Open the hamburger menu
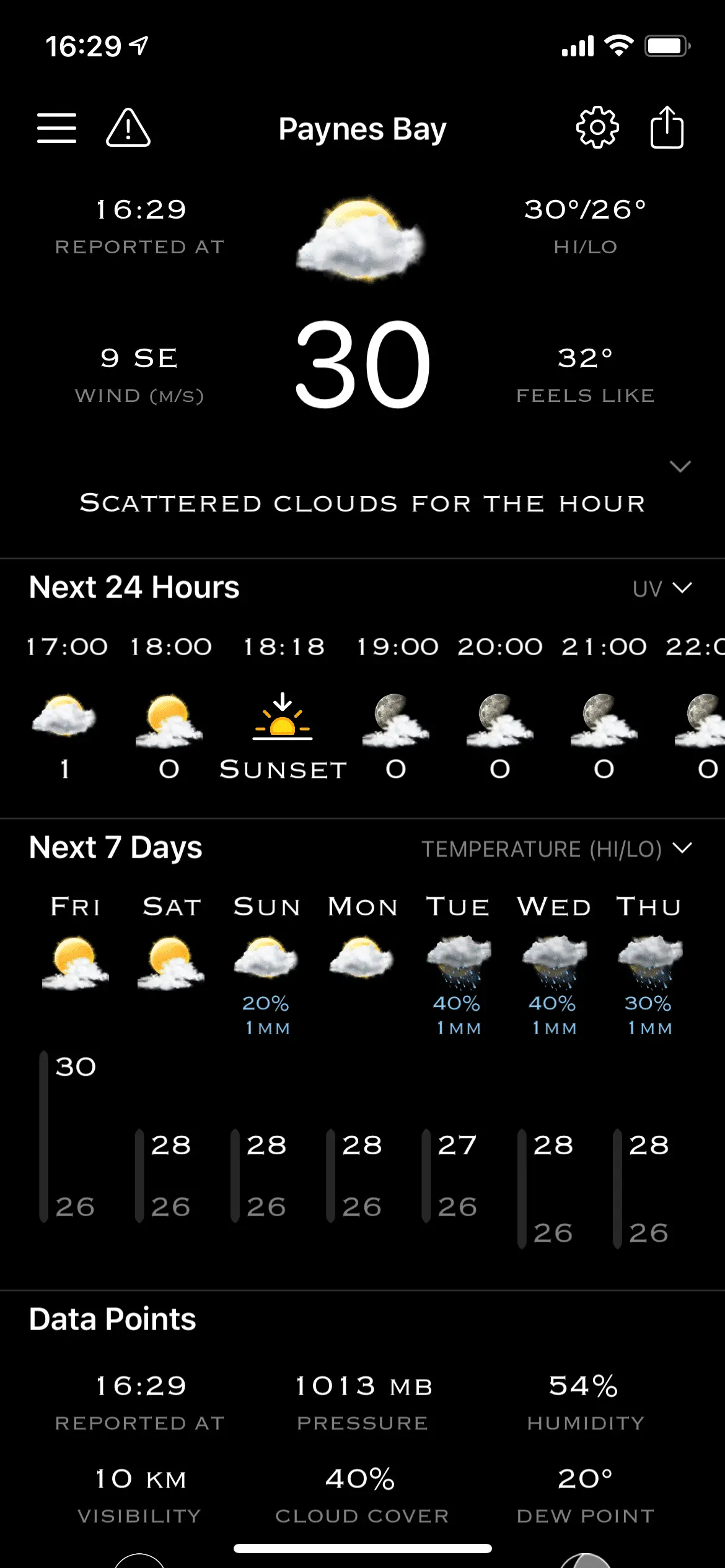This screenshot has height=1568, width=725. pyautogui.click(x=56, y=128)
